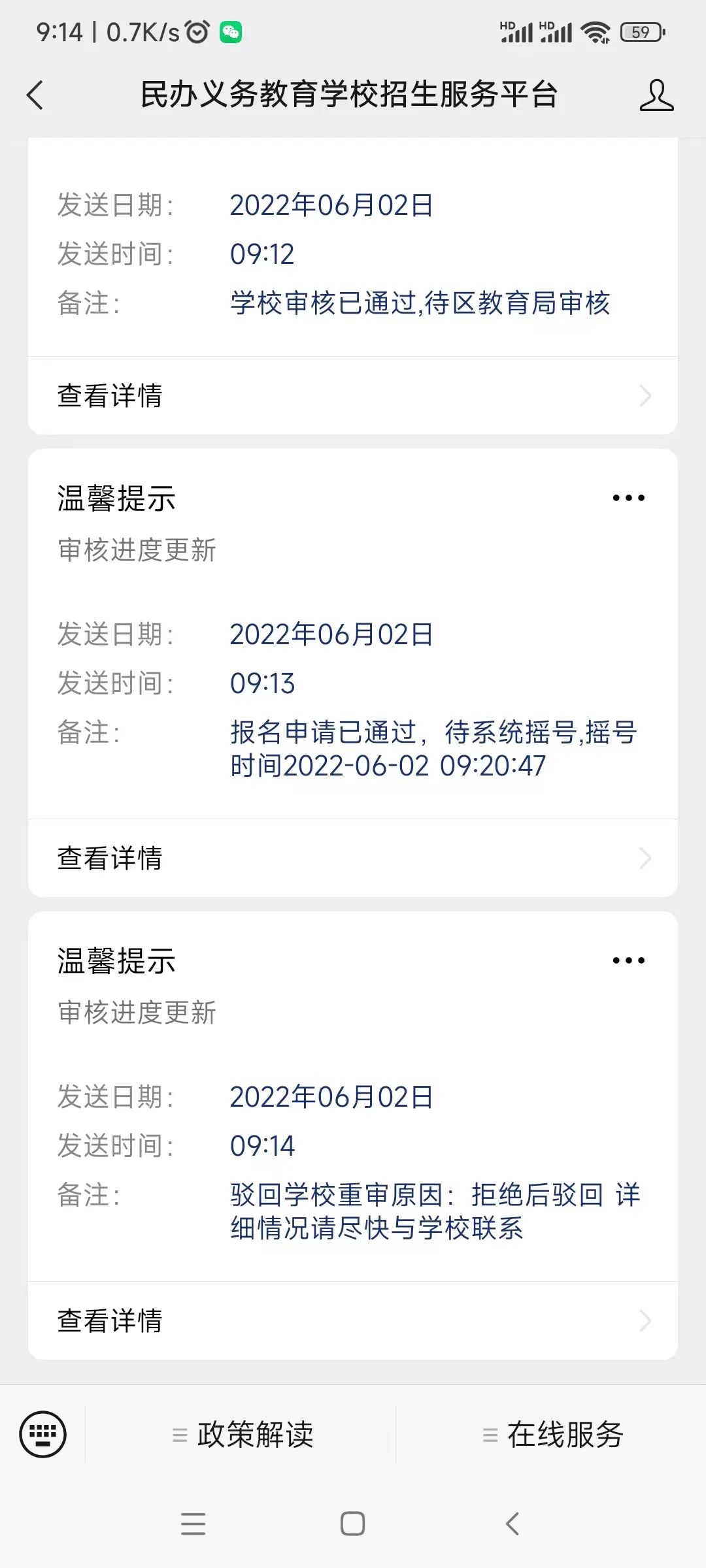This screenshot has width=706, height=1568.
Task: View details of the 09:14 驳回 notice
Action: 353,1321
